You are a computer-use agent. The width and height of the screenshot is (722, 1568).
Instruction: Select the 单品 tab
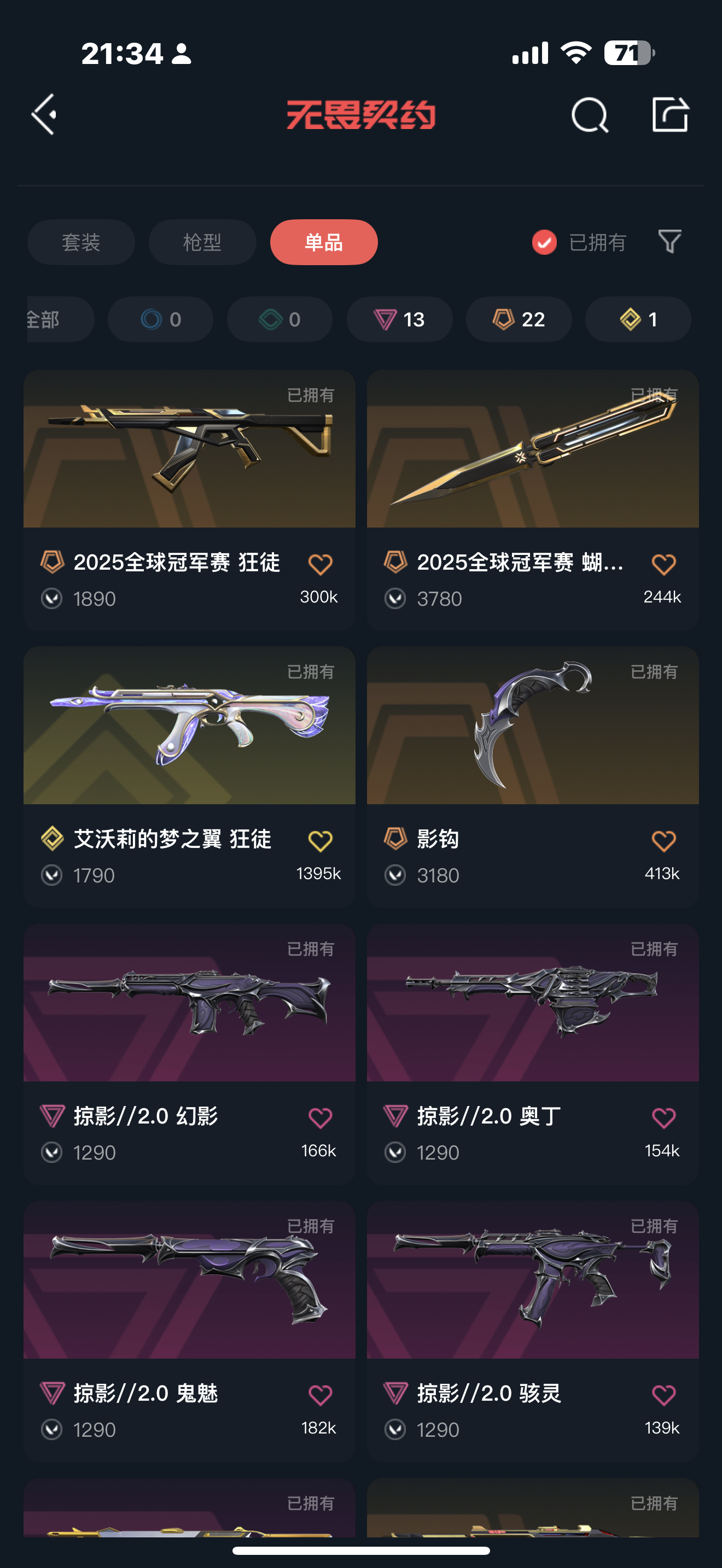pyautogui.click(x=323, y=242)
